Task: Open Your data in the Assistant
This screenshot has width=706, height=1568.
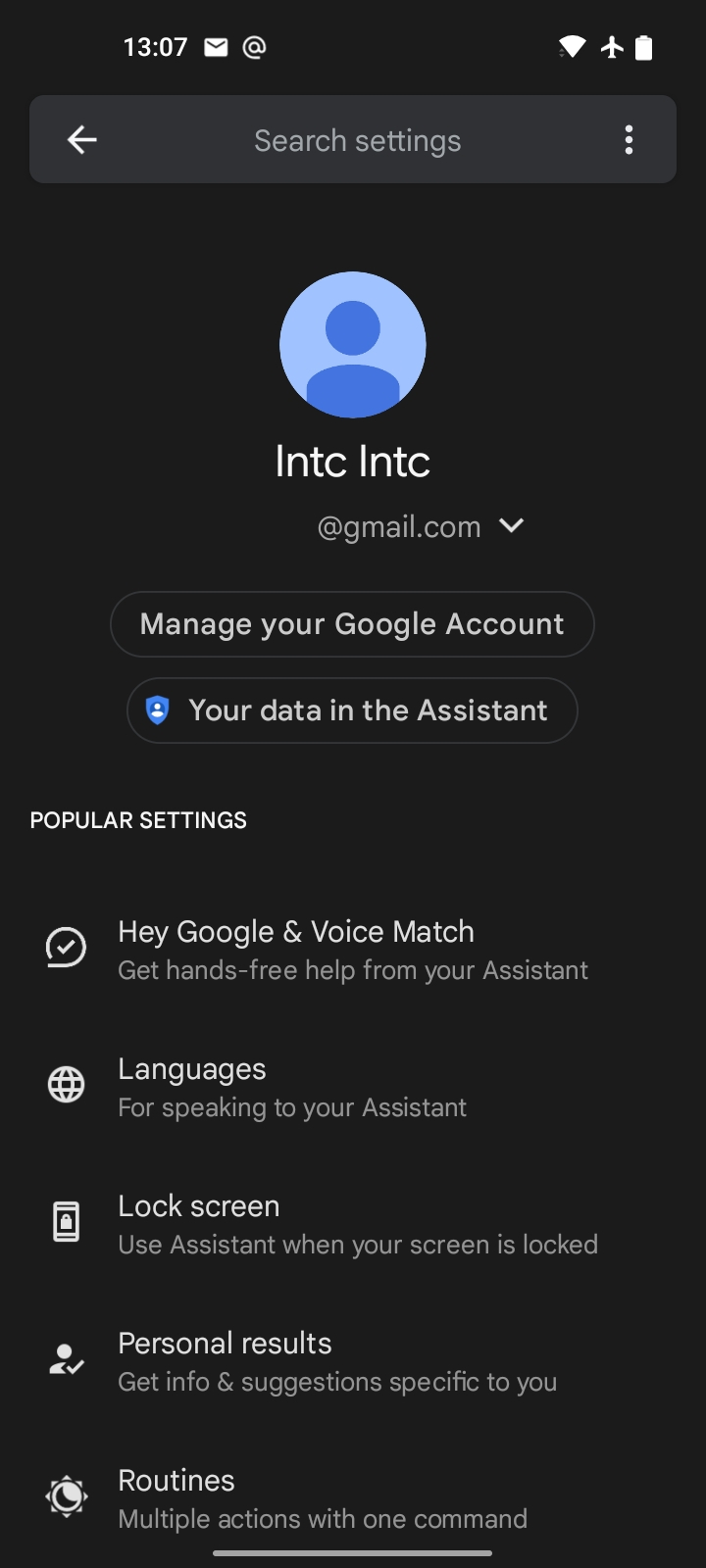Action: 352,710
